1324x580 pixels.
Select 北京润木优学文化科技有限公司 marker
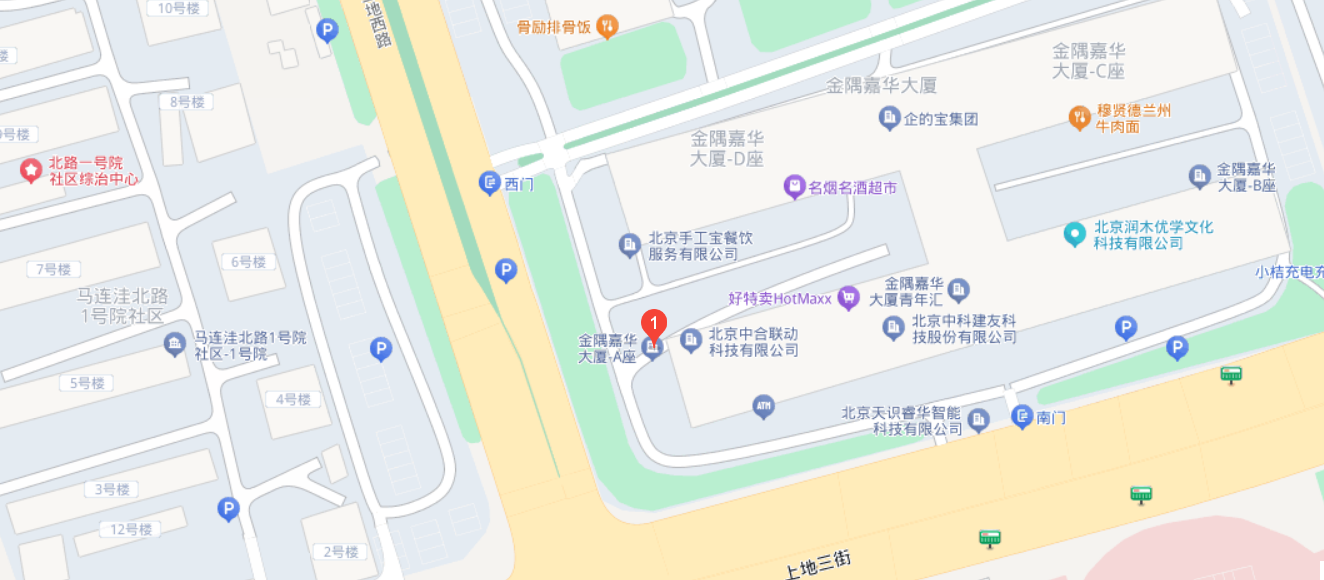(1075, 235)
